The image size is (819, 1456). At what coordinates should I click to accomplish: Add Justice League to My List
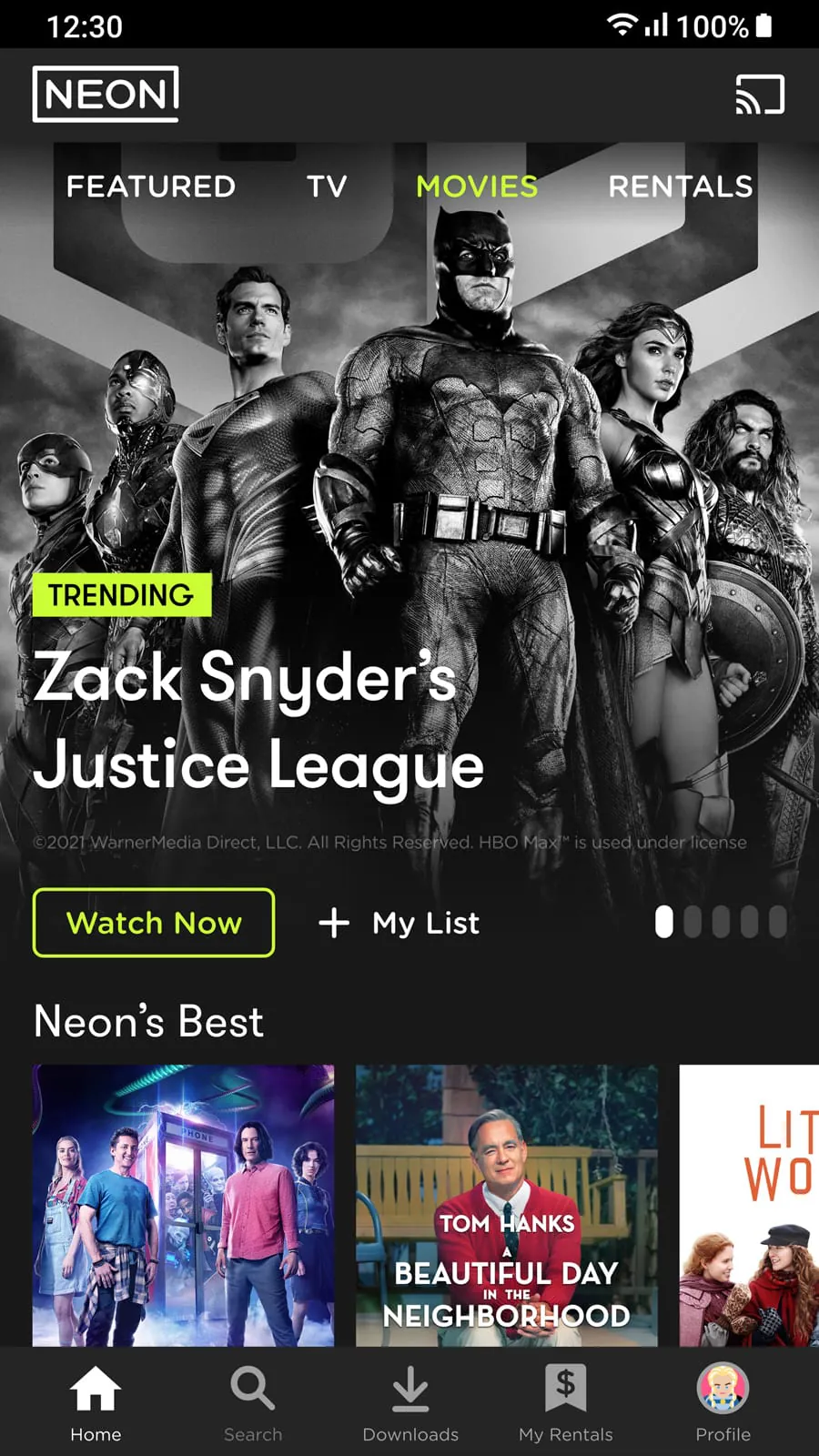pos(399,923)
